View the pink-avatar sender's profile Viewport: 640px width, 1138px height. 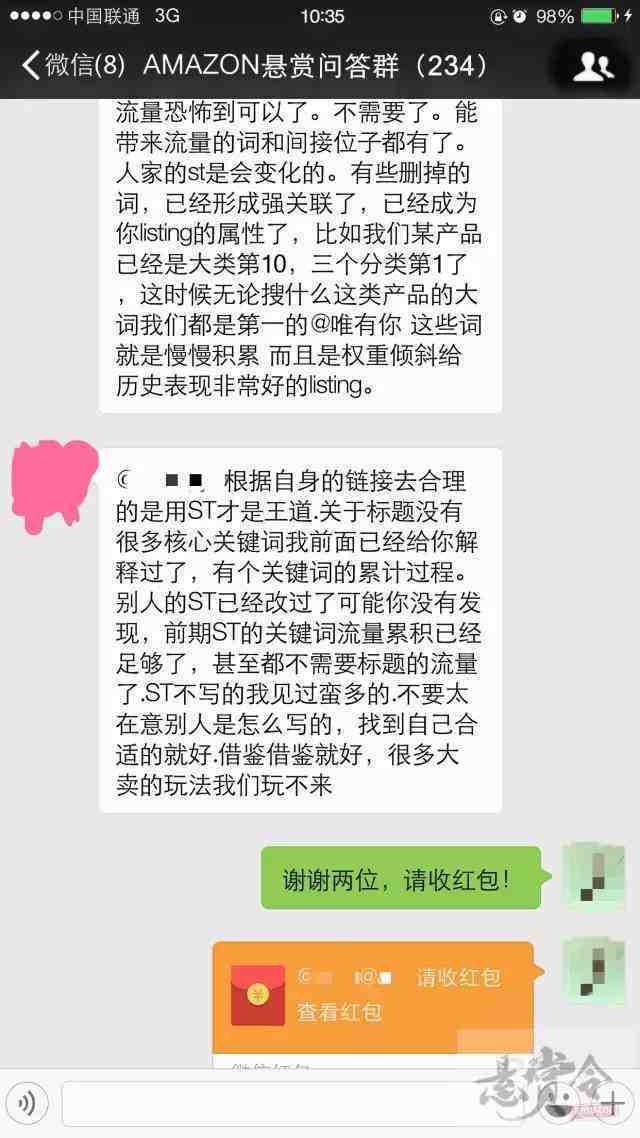coord(50,486)
